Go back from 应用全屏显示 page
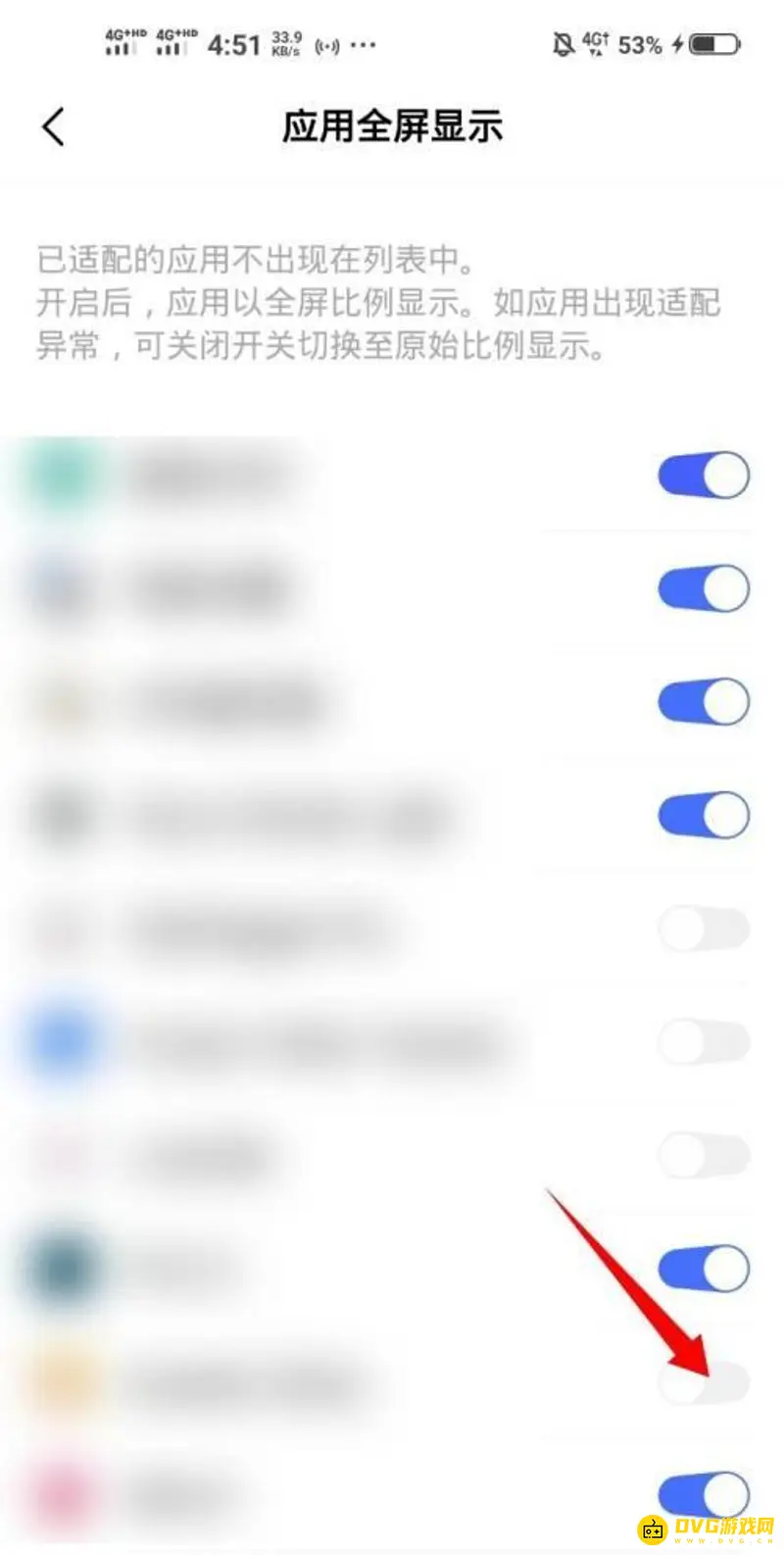This screenshot has width=784, height=1555. (x=54, y=127)
